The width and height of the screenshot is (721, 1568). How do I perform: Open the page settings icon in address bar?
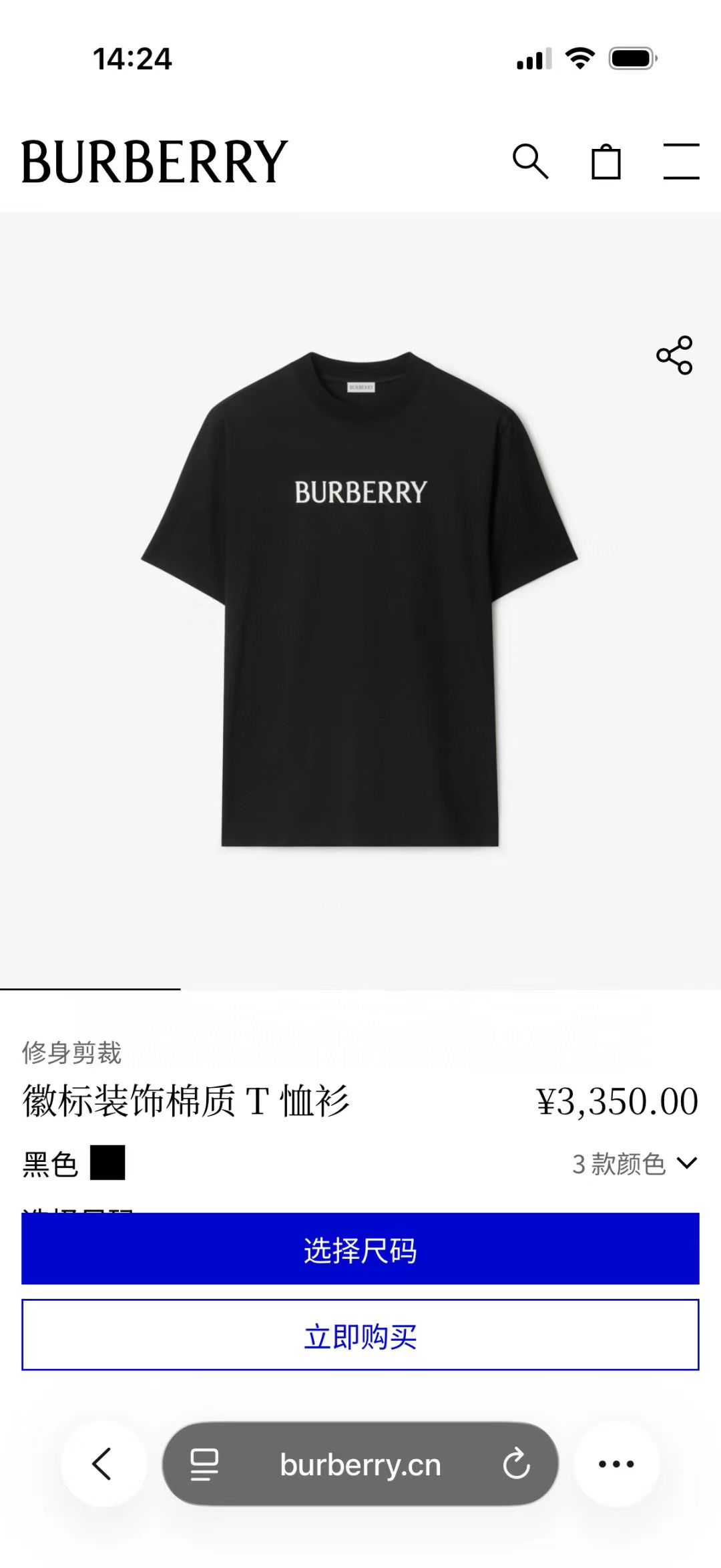click(204, 1464)
